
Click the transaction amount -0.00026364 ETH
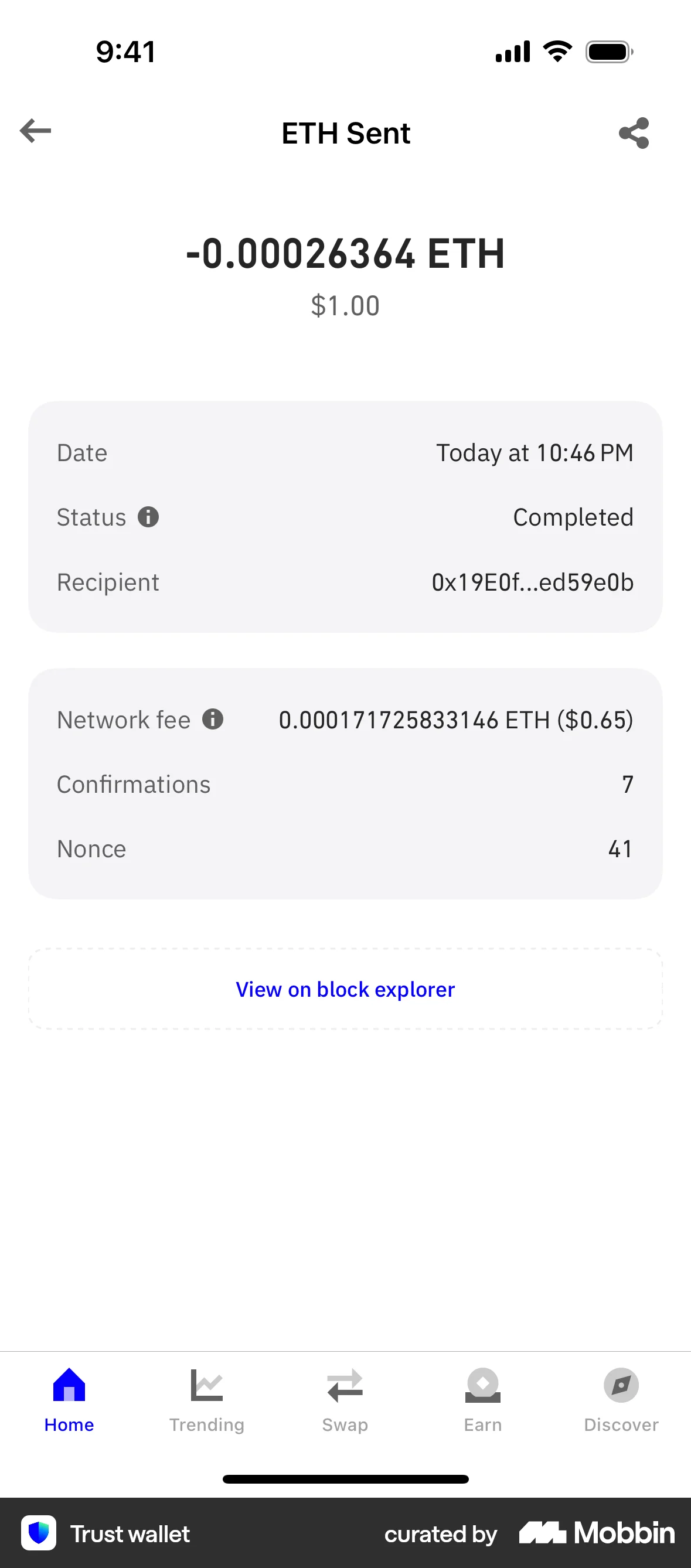click(345, 254)
